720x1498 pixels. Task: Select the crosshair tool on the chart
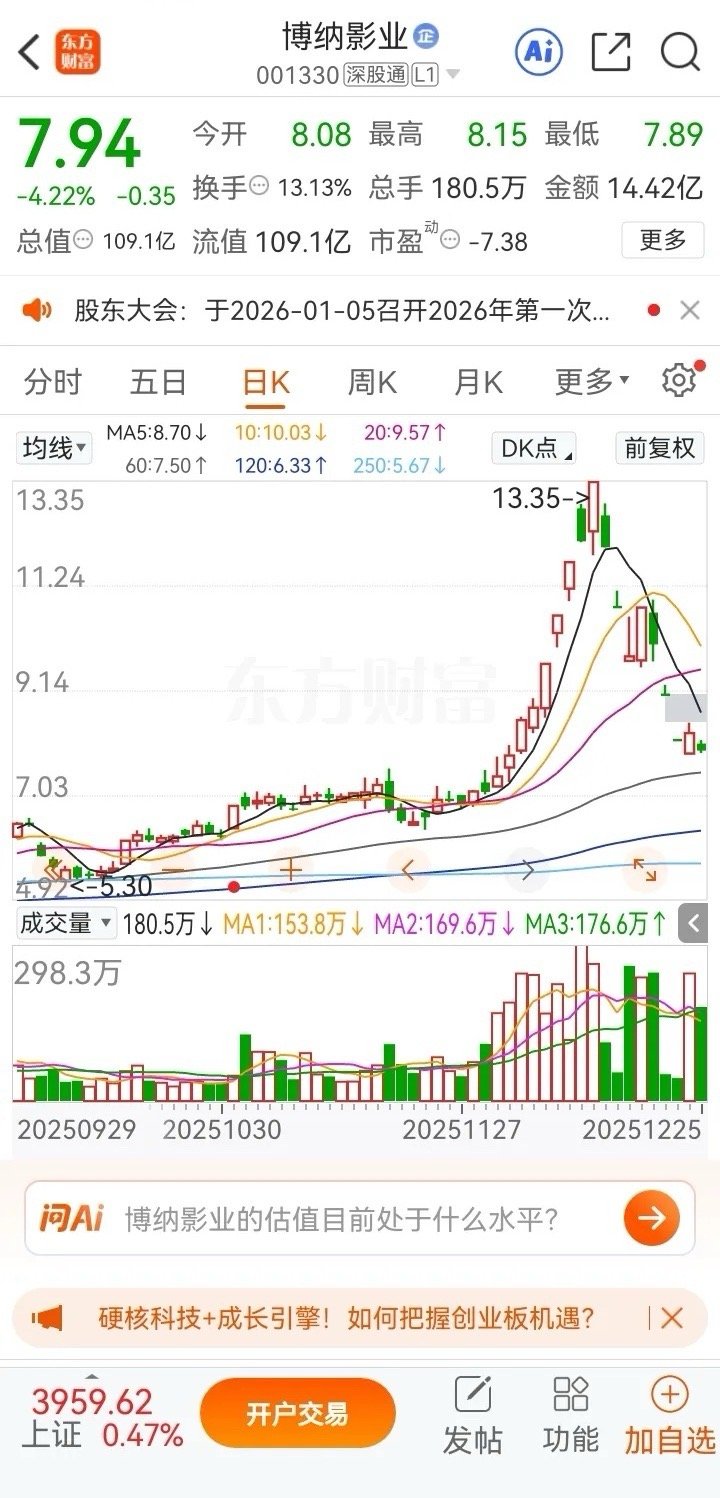coord(289,869)
